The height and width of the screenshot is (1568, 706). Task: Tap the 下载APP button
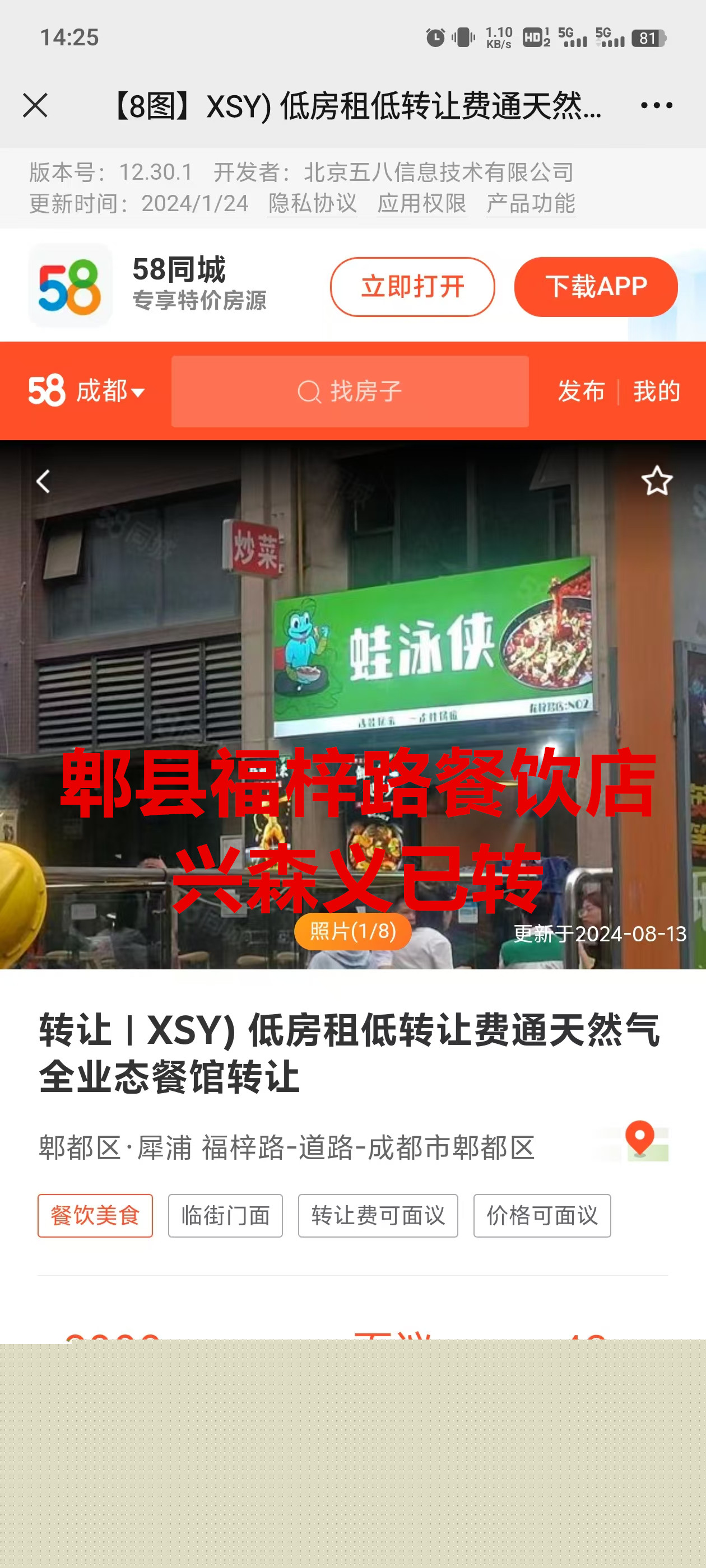tap(595, 287)
